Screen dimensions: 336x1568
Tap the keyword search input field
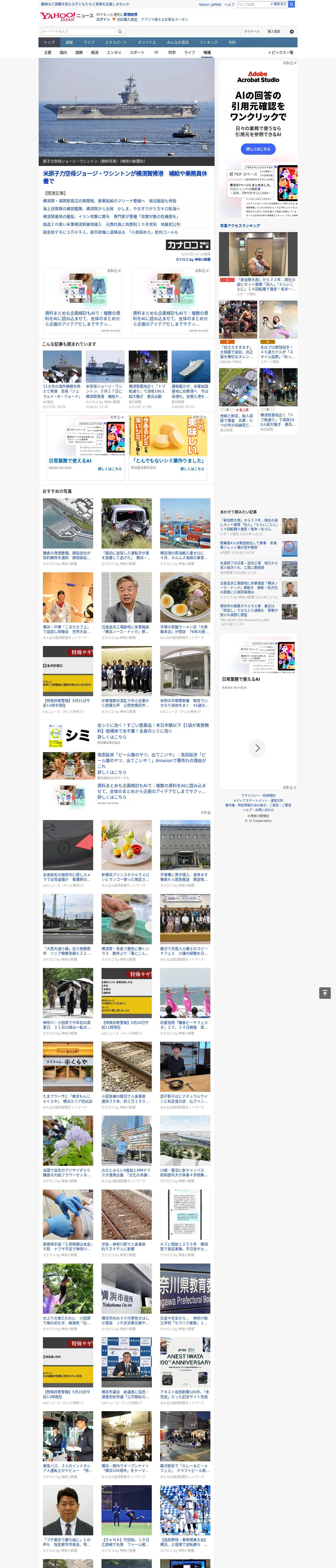78,32
